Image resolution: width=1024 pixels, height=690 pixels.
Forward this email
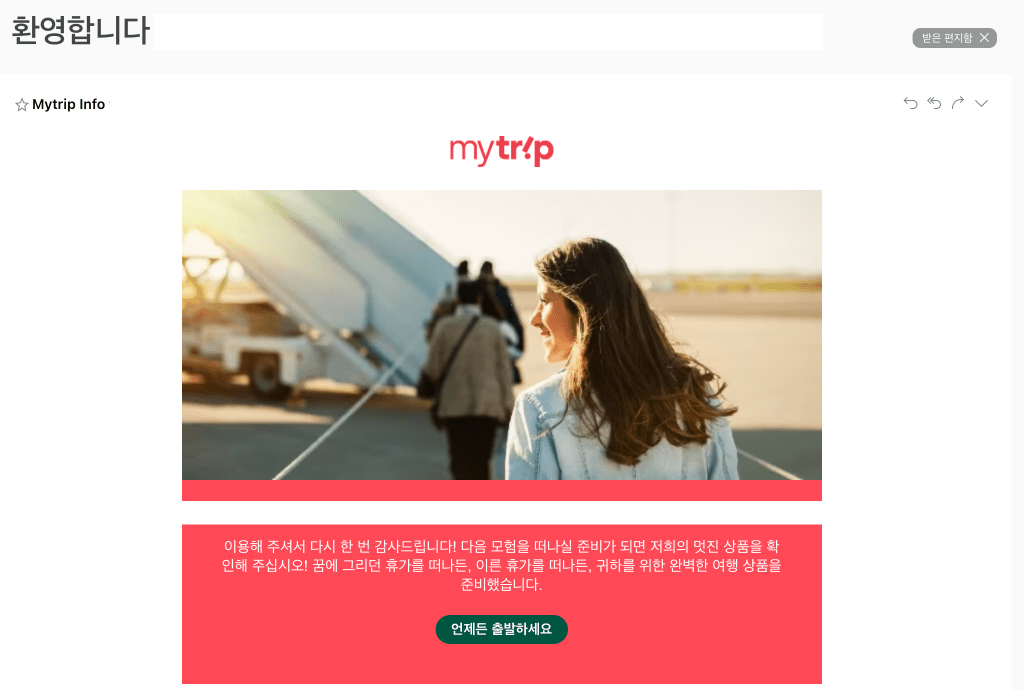click(958, 103)
